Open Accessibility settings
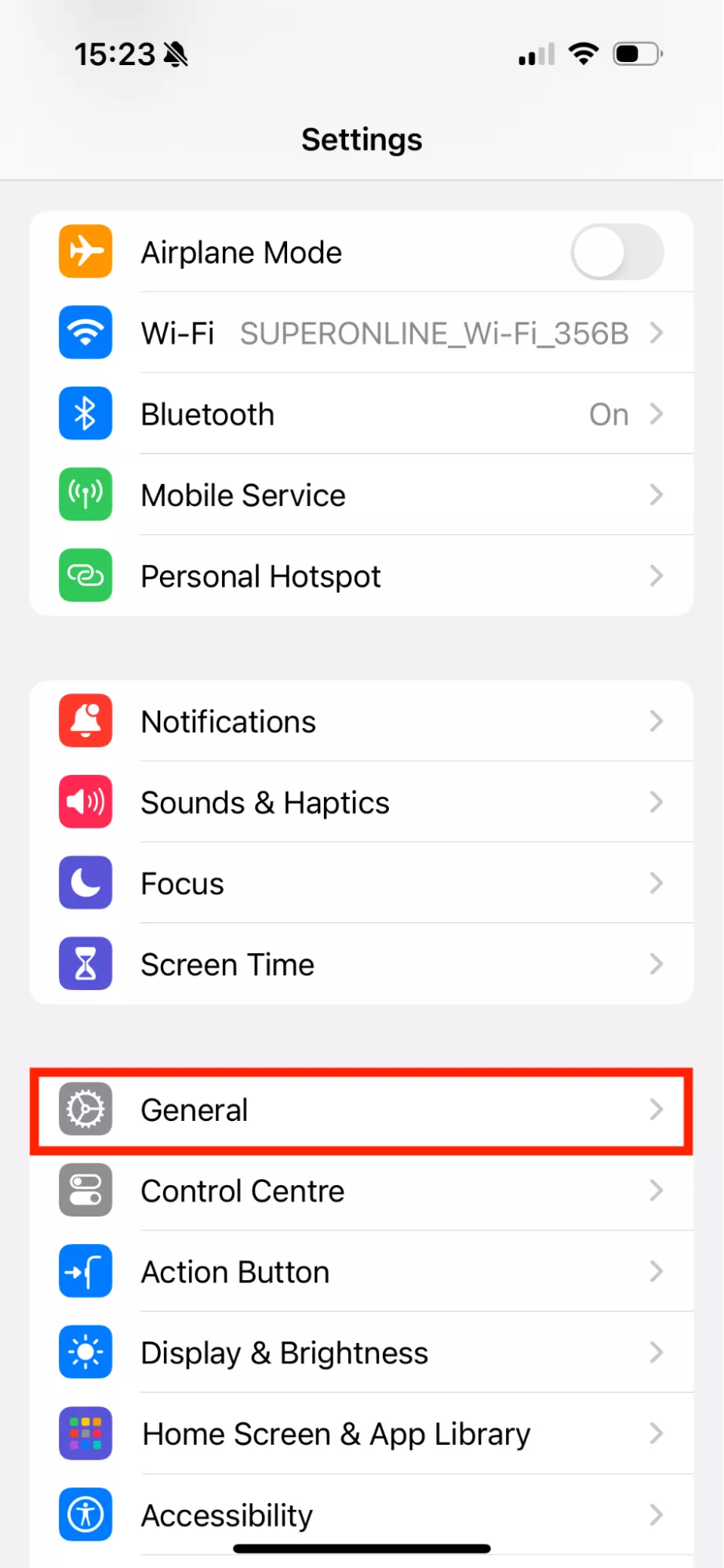This screenshot has width=724, height=1568. tap(361, 1515)
